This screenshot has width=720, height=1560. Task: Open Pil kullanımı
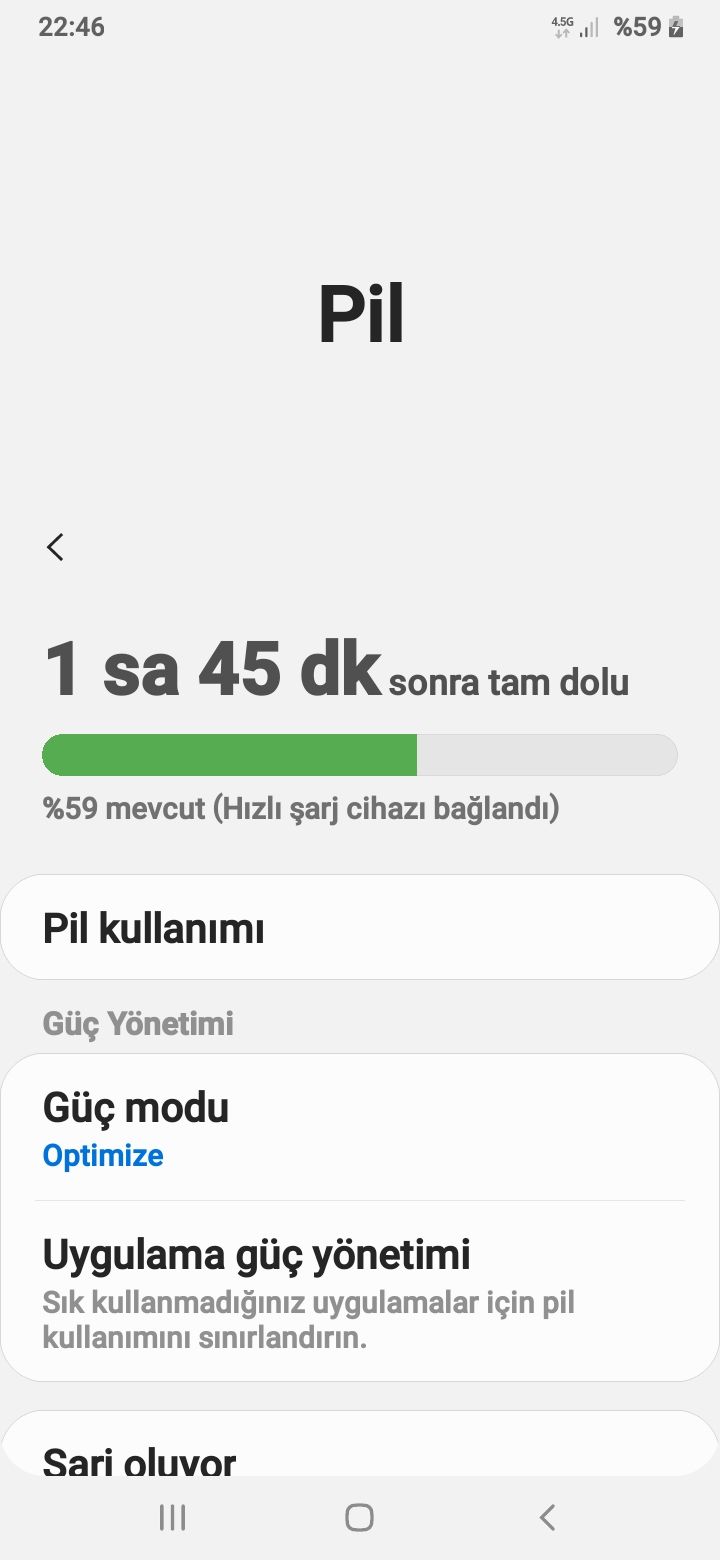360,928
